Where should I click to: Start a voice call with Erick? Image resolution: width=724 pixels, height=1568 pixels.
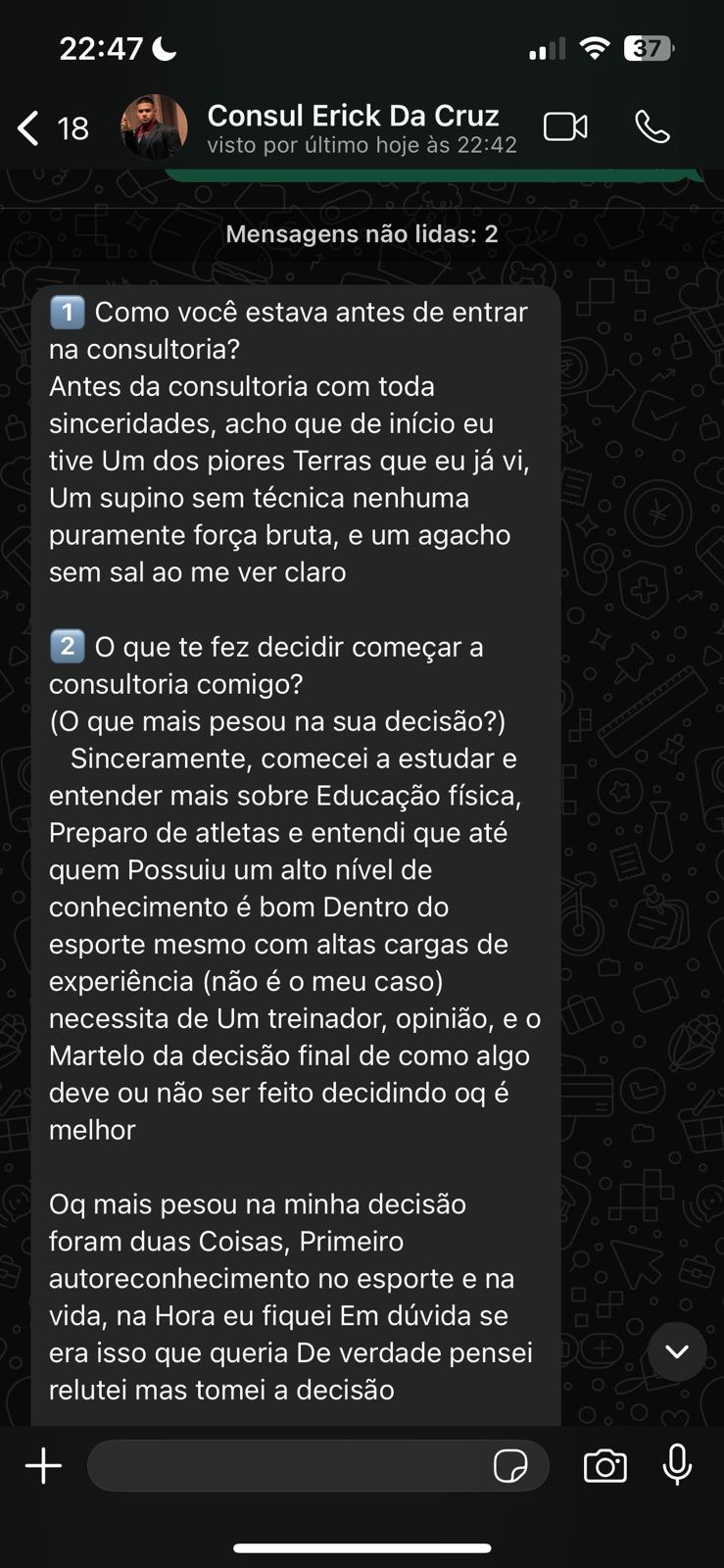click(x=652, y=127)
